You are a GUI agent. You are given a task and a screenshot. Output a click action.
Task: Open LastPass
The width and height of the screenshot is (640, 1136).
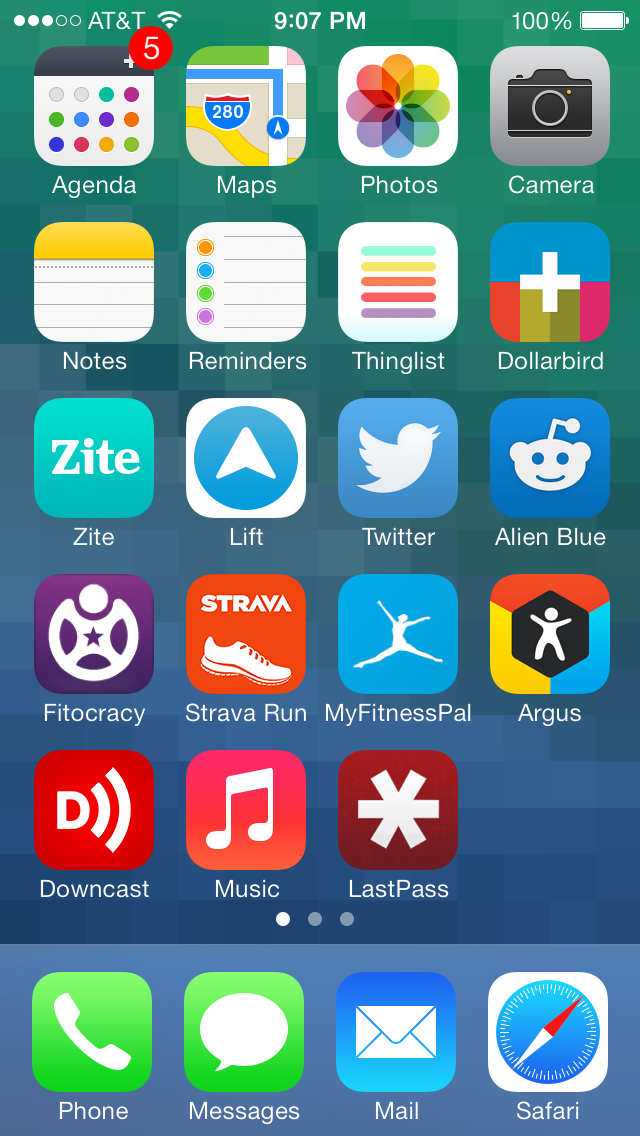[398, 810]
